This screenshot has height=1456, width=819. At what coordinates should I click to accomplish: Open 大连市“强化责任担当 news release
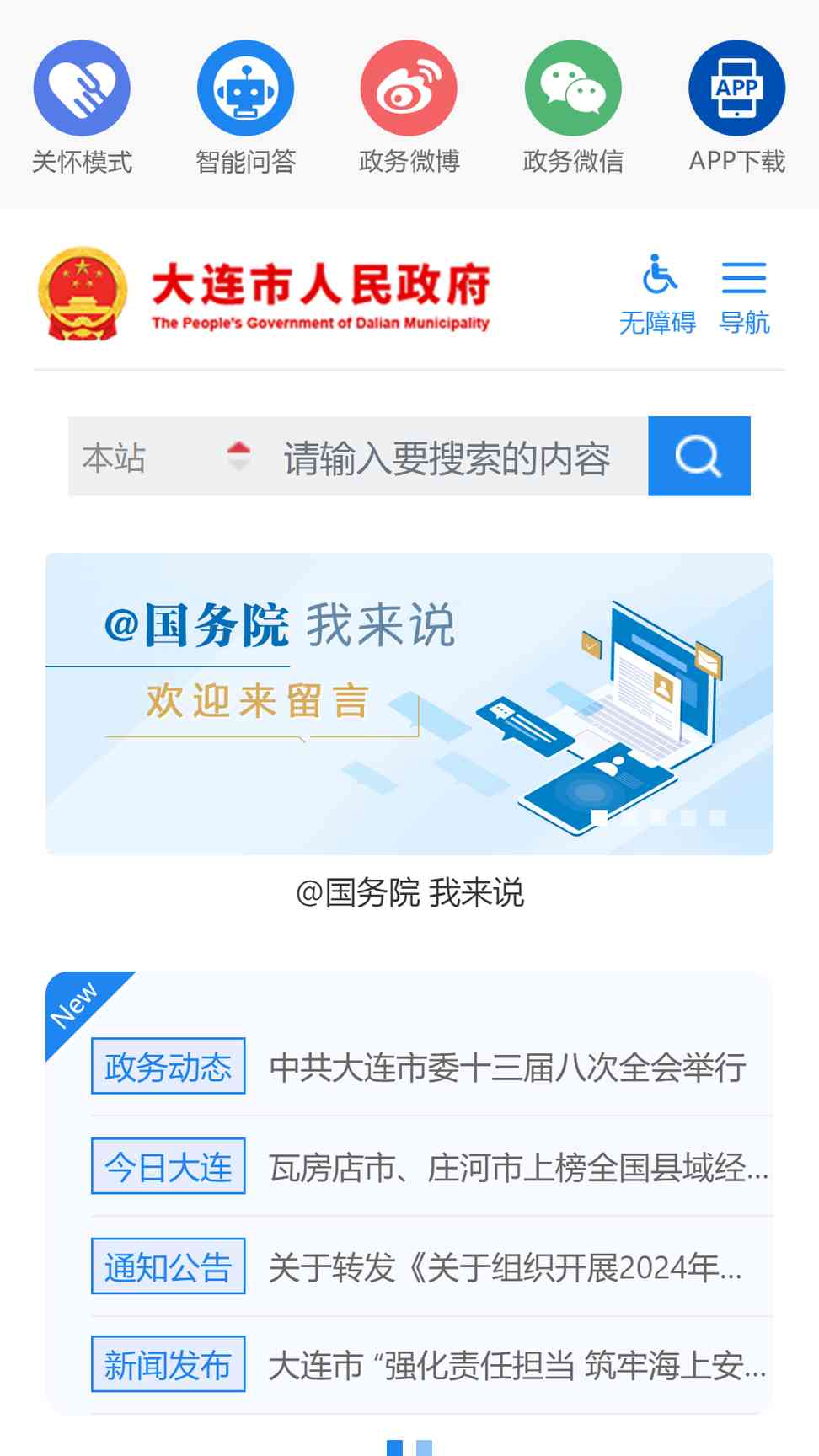tap(517, 1366)
